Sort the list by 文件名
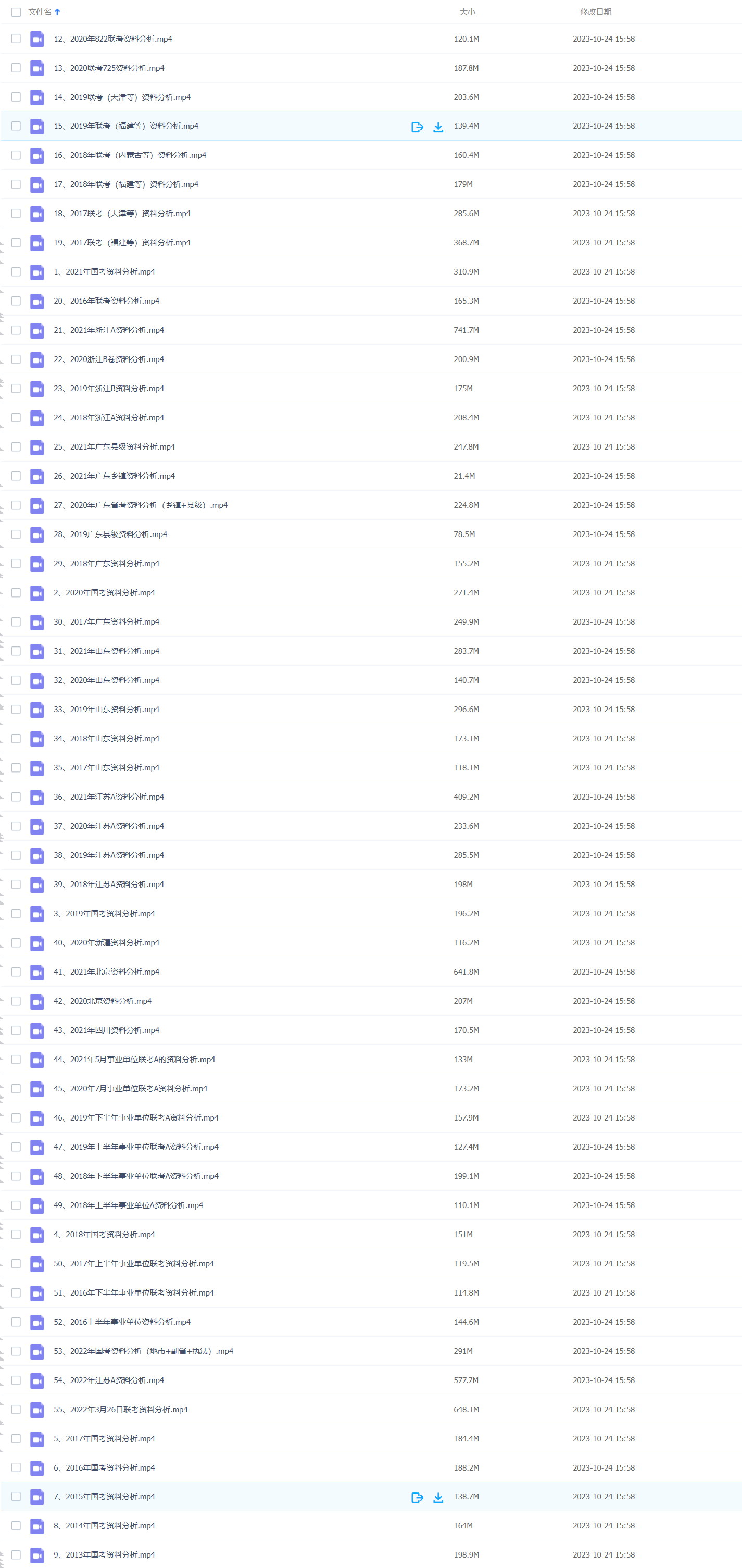This screenshot has width=742, height=1568. point(40,12)
